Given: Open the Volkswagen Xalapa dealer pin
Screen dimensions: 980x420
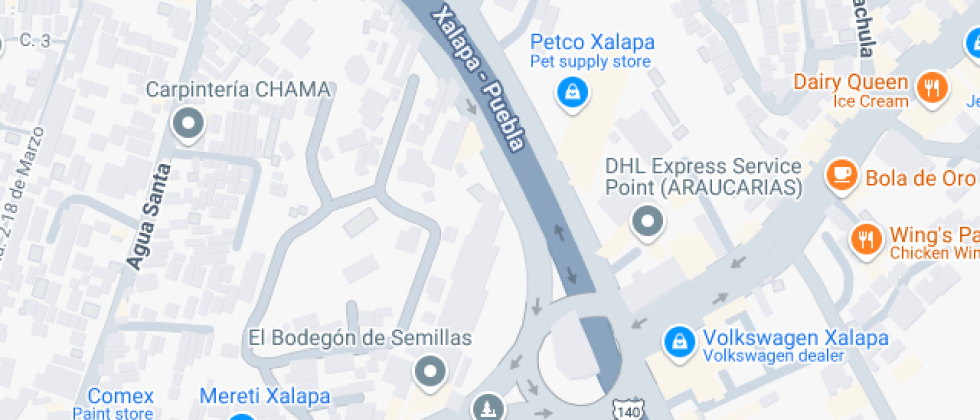Looking at the screenshot, I should (680, 339).
